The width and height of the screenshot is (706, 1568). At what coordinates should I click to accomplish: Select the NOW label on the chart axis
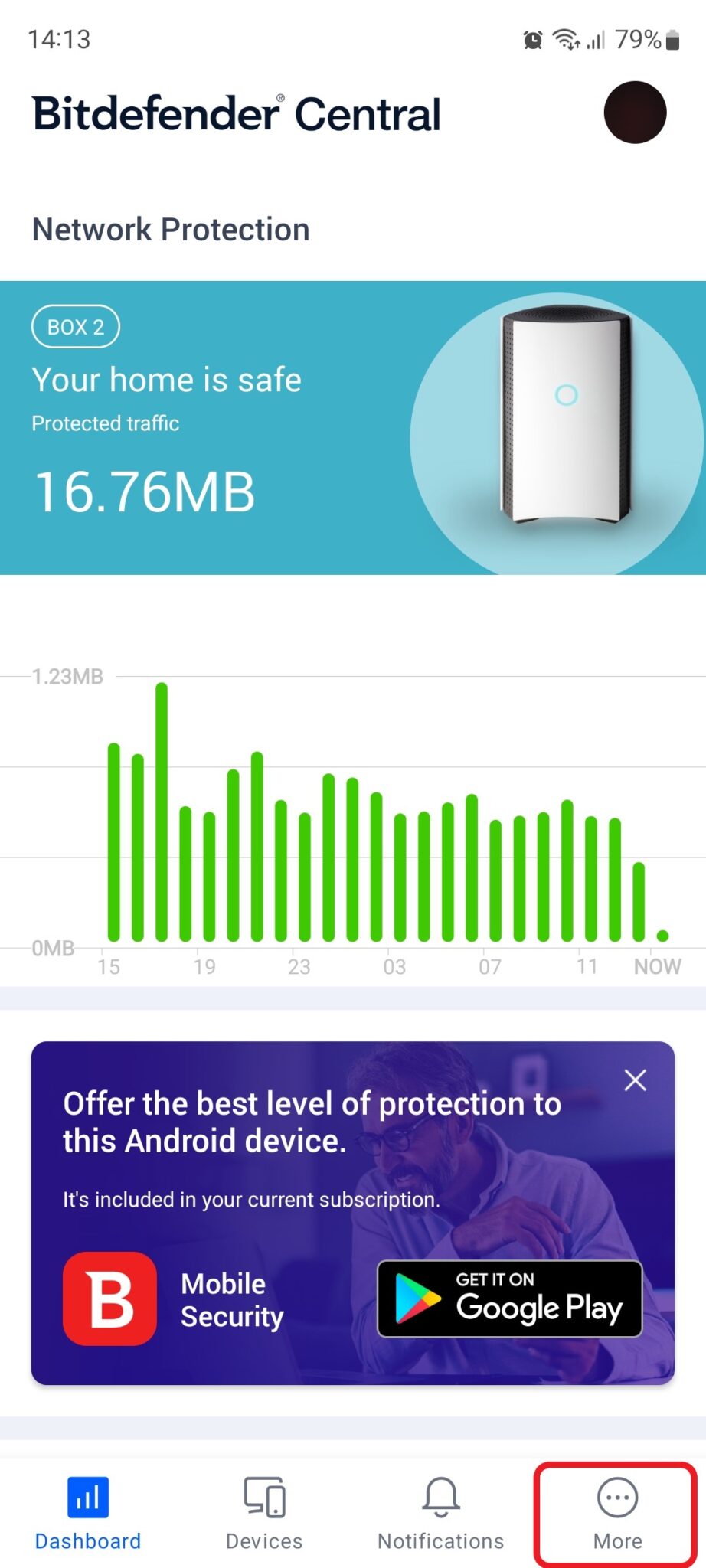point(659,966)
